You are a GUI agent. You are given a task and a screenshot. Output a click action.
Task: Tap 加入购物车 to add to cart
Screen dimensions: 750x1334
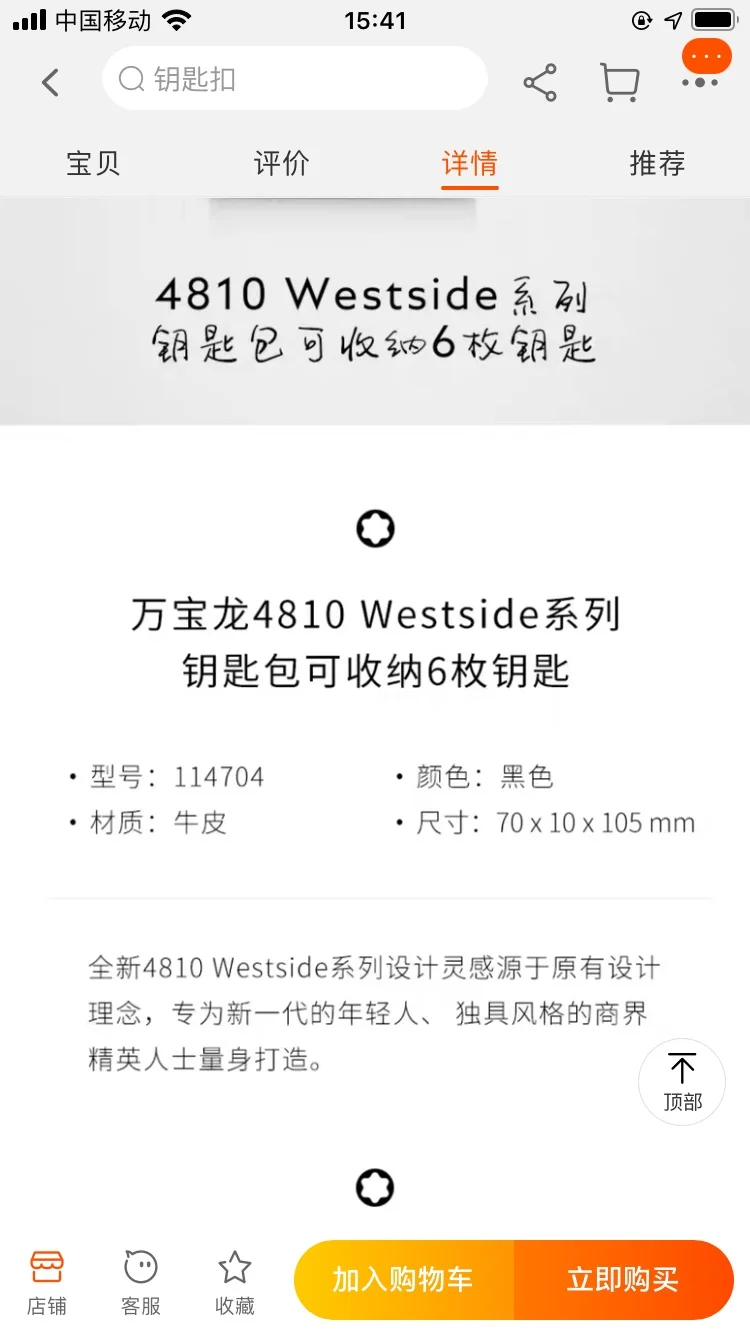(403, 1280)
